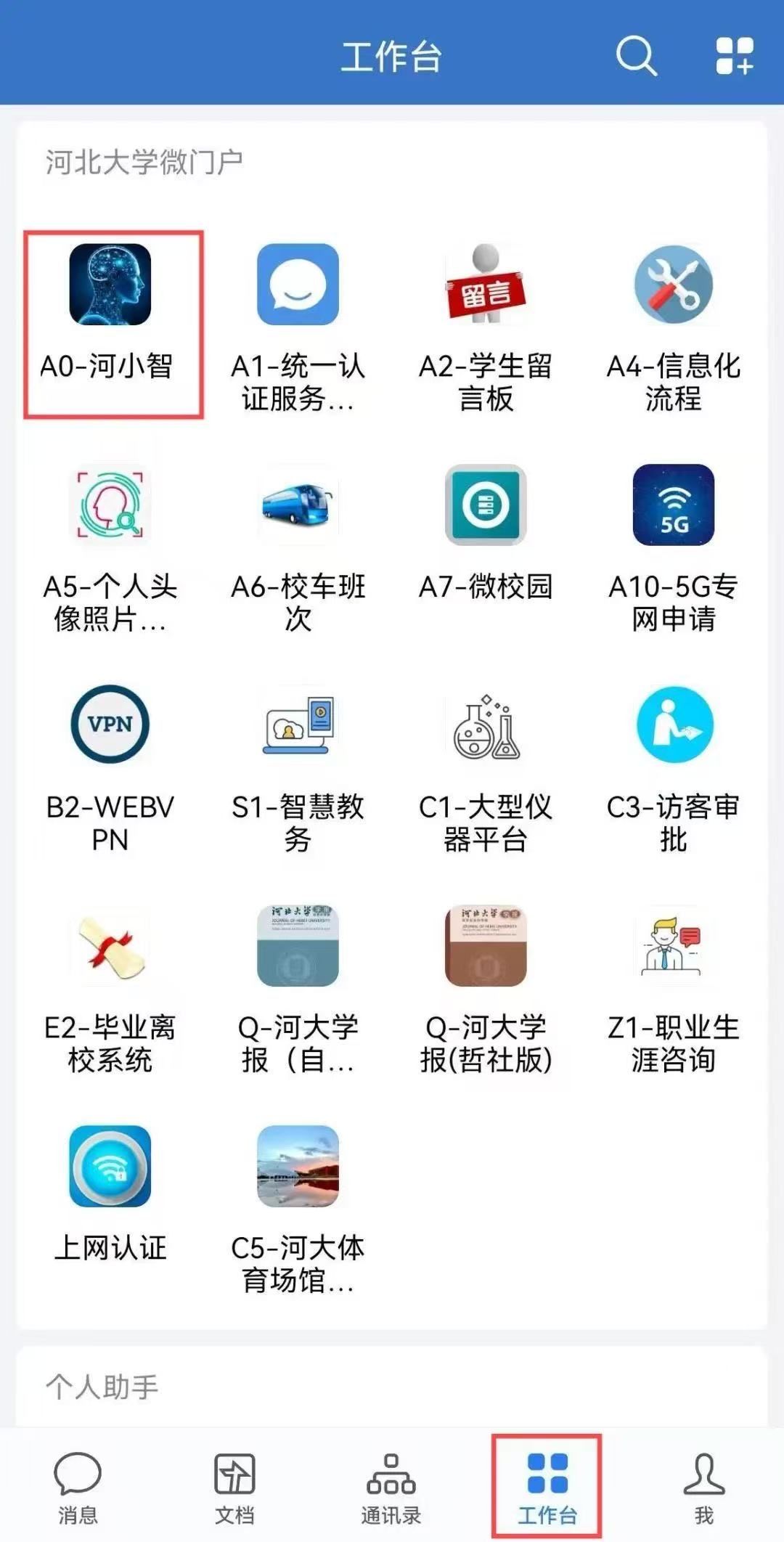The width and height of the screenshot is (784, 1542).
Task: Launch B2-WEBVPN
Action: click(110, 725)
